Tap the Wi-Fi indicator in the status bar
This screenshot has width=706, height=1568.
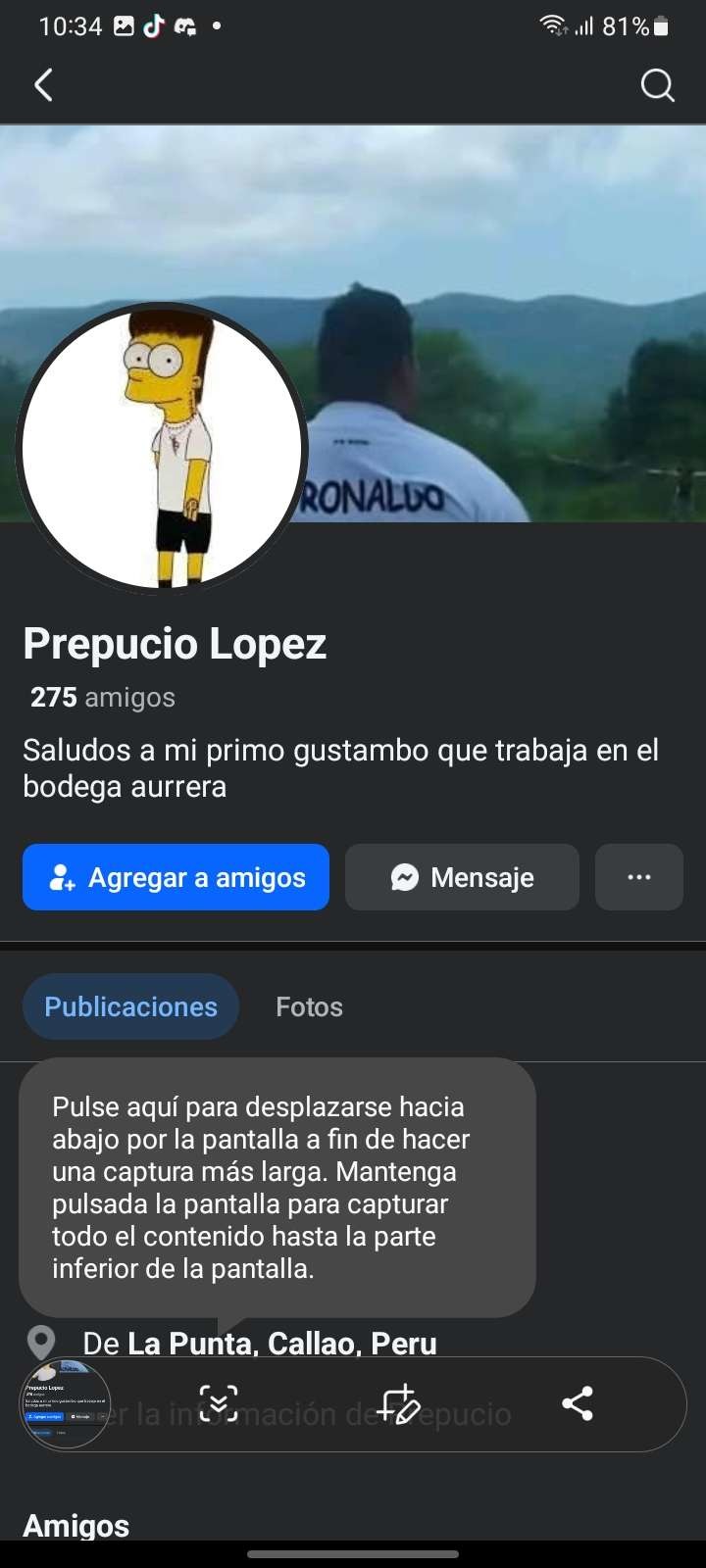tap(555, 26)
